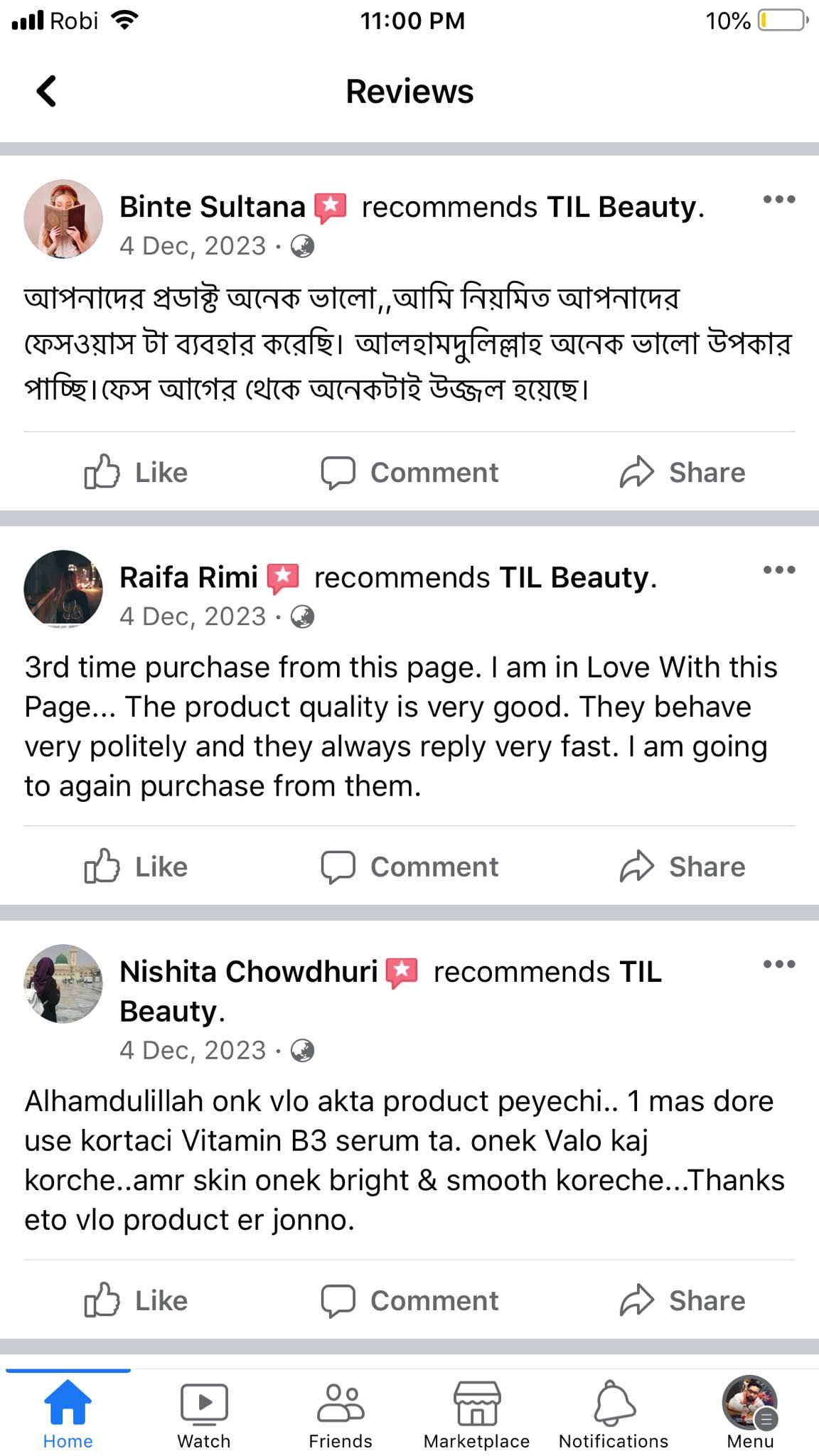Comment on Binte Sultana's review
This screenshot has width=819, height=1456.
coord(409,472)
